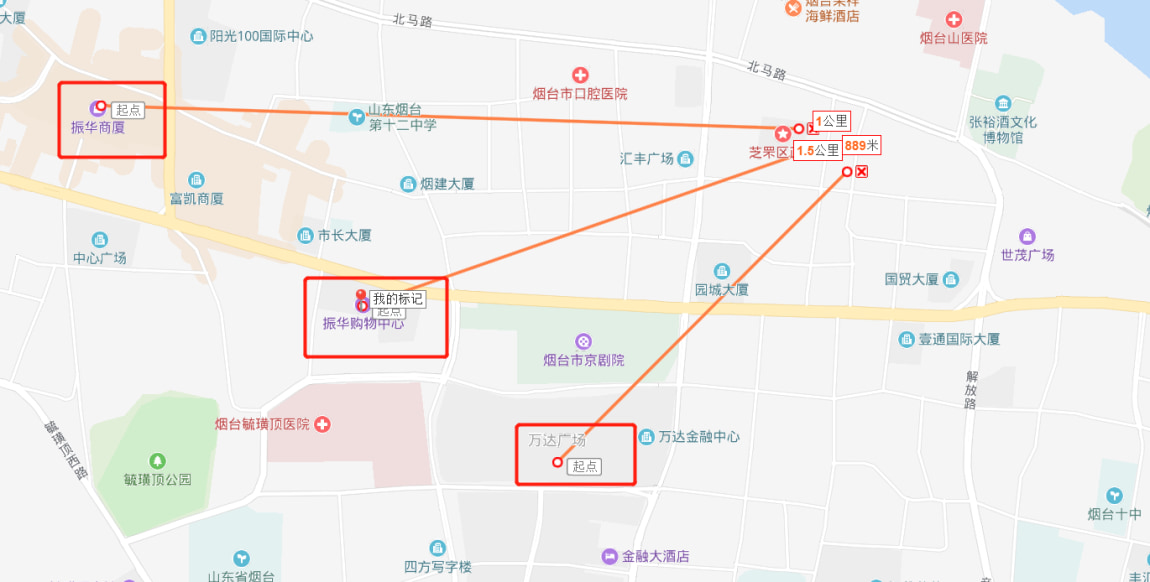The height and width of the screenshot is (582, 1150).
Task: Select the 山东烟台第十二中学 school marker
Action: [357, 118]
